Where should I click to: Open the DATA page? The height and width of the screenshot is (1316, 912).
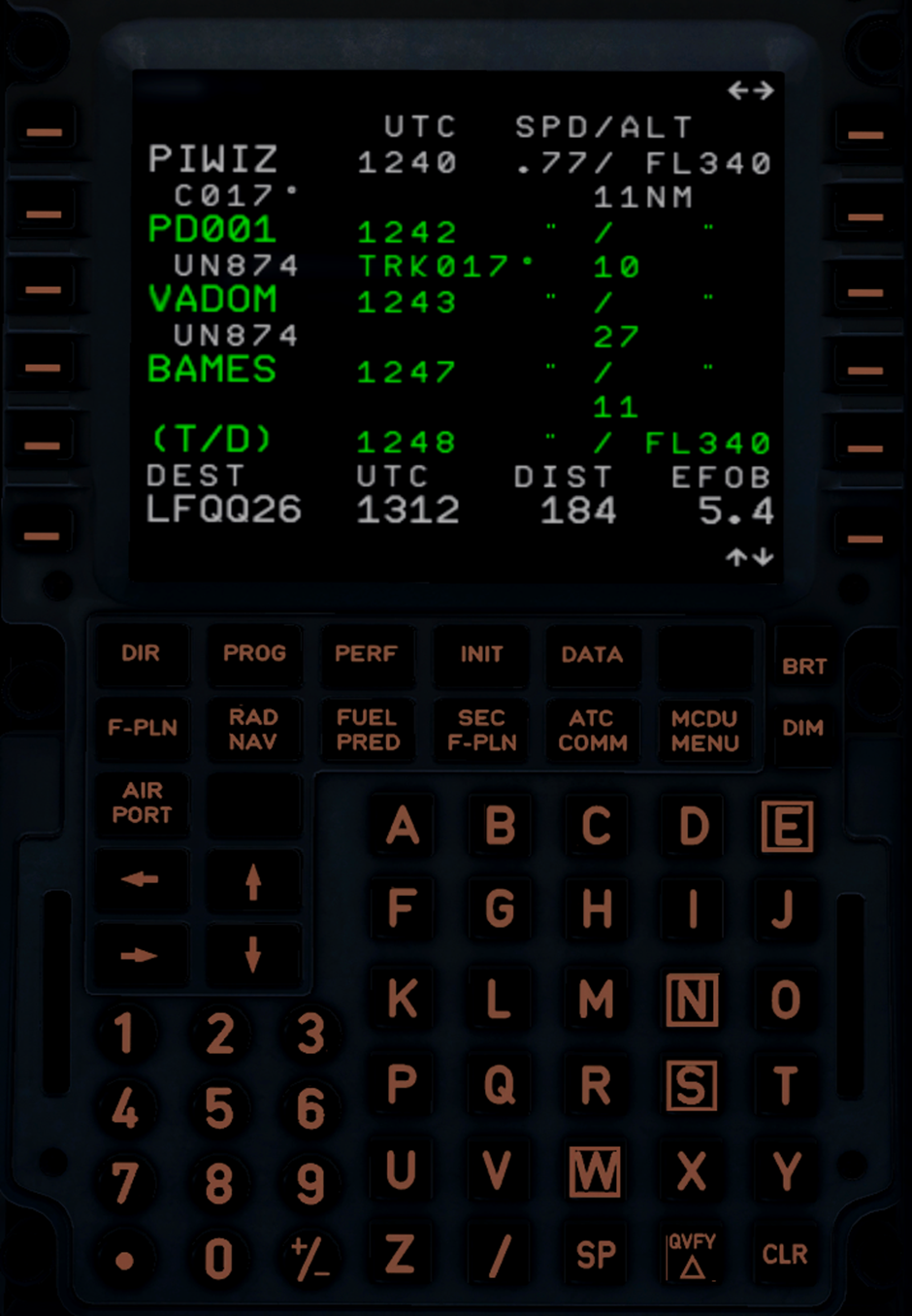point(592,654)
